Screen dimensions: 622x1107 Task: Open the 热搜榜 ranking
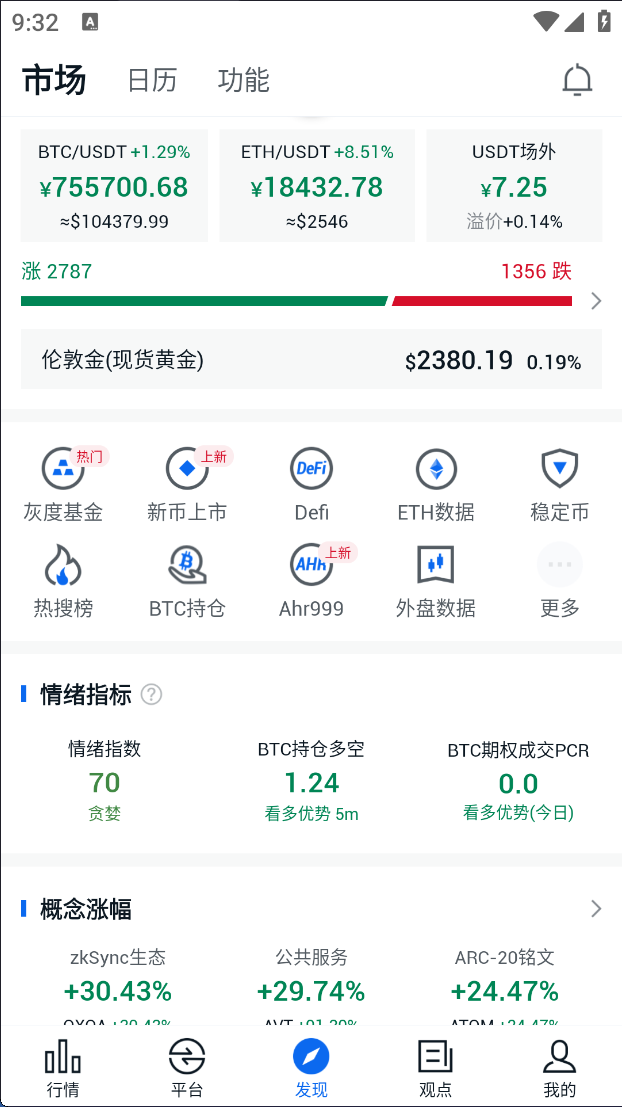coord(63,581)
